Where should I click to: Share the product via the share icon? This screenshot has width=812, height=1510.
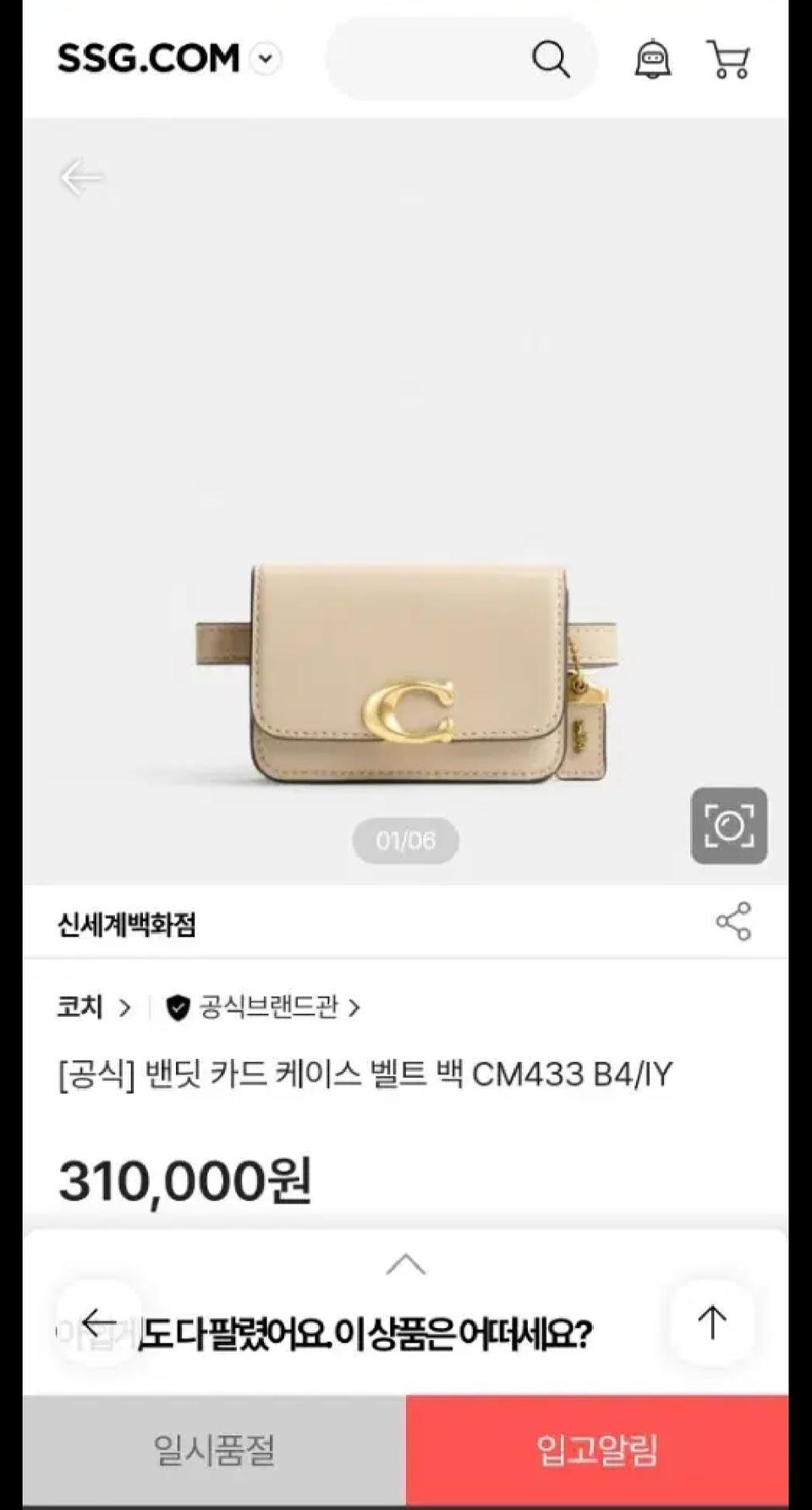click(x=734, y=920)
